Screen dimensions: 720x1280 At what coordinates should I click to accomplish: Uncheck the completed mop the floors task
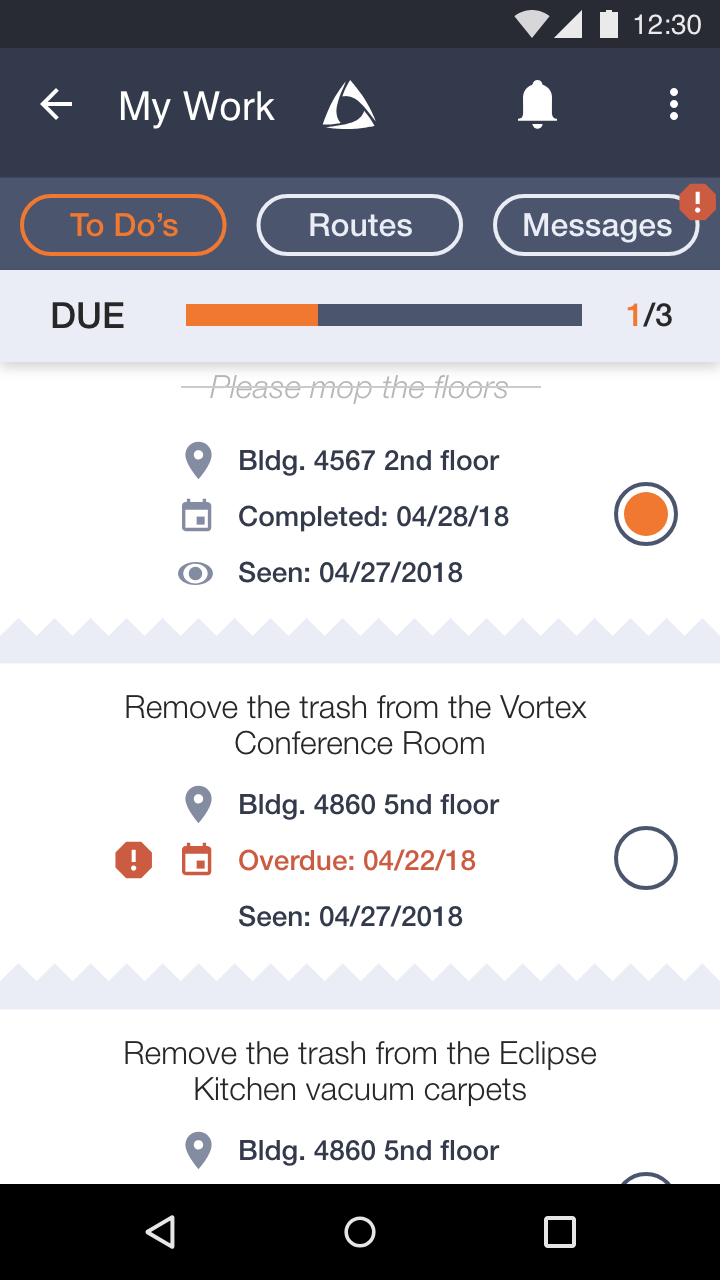pyautogui.click(x=646, y=515)
